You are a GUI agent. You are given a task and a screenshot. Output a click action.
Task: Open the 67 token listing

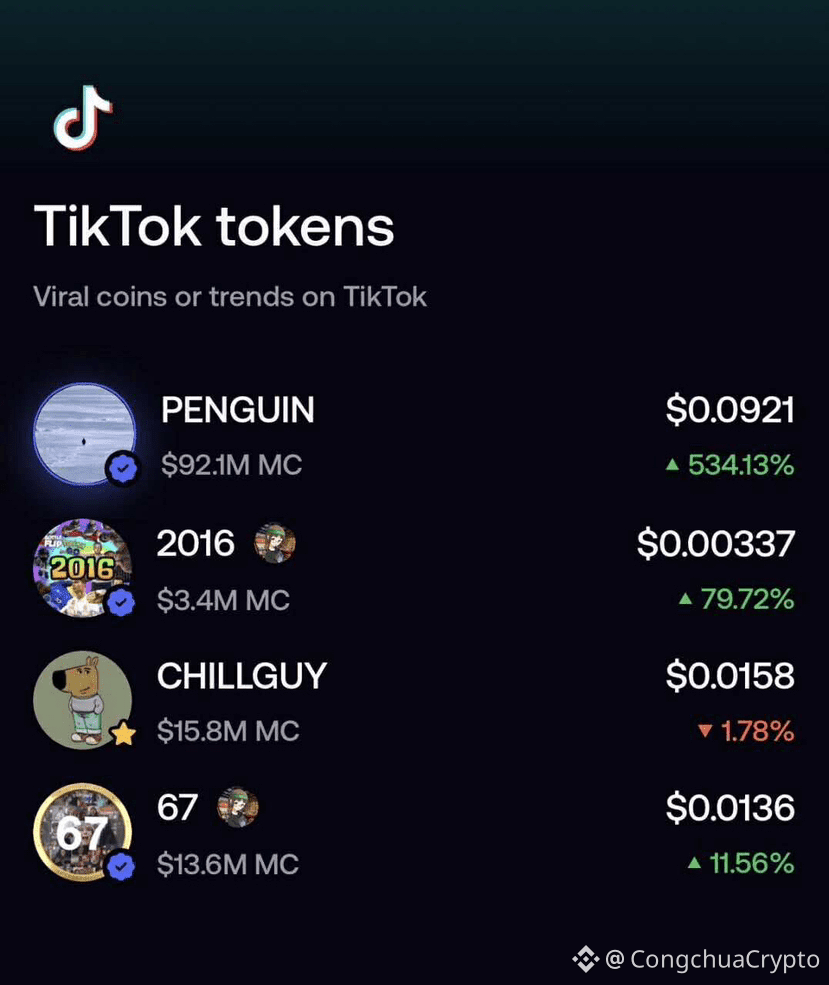click(x=178, y=808)
